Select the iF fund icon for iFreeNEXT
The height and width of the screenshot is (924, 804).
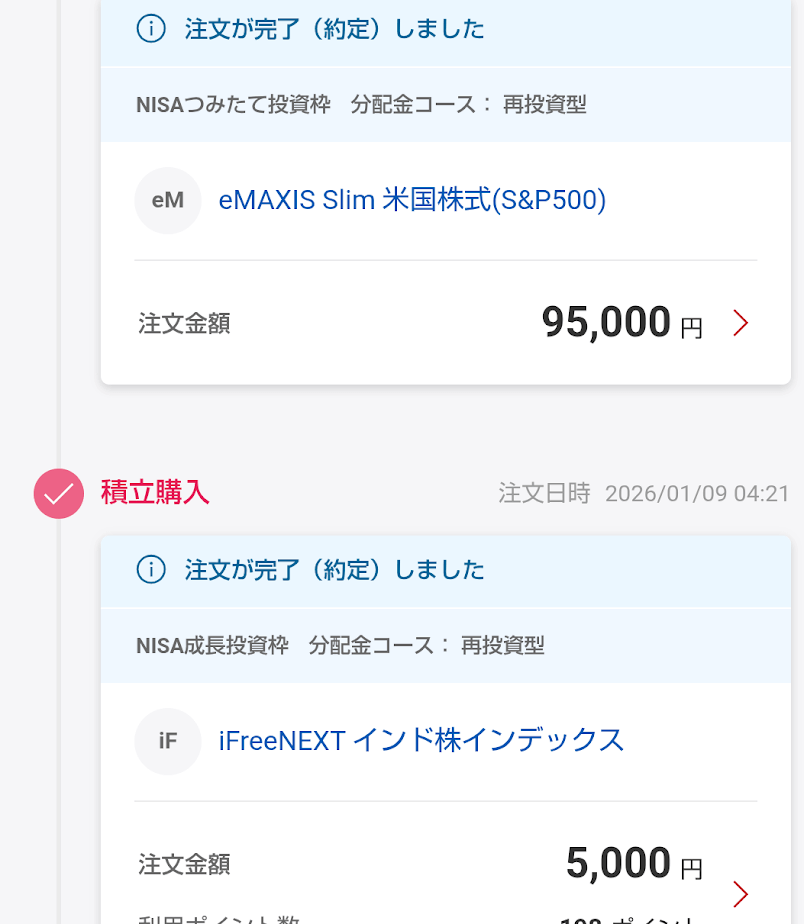pyautogui.click(x=167, y=741)
